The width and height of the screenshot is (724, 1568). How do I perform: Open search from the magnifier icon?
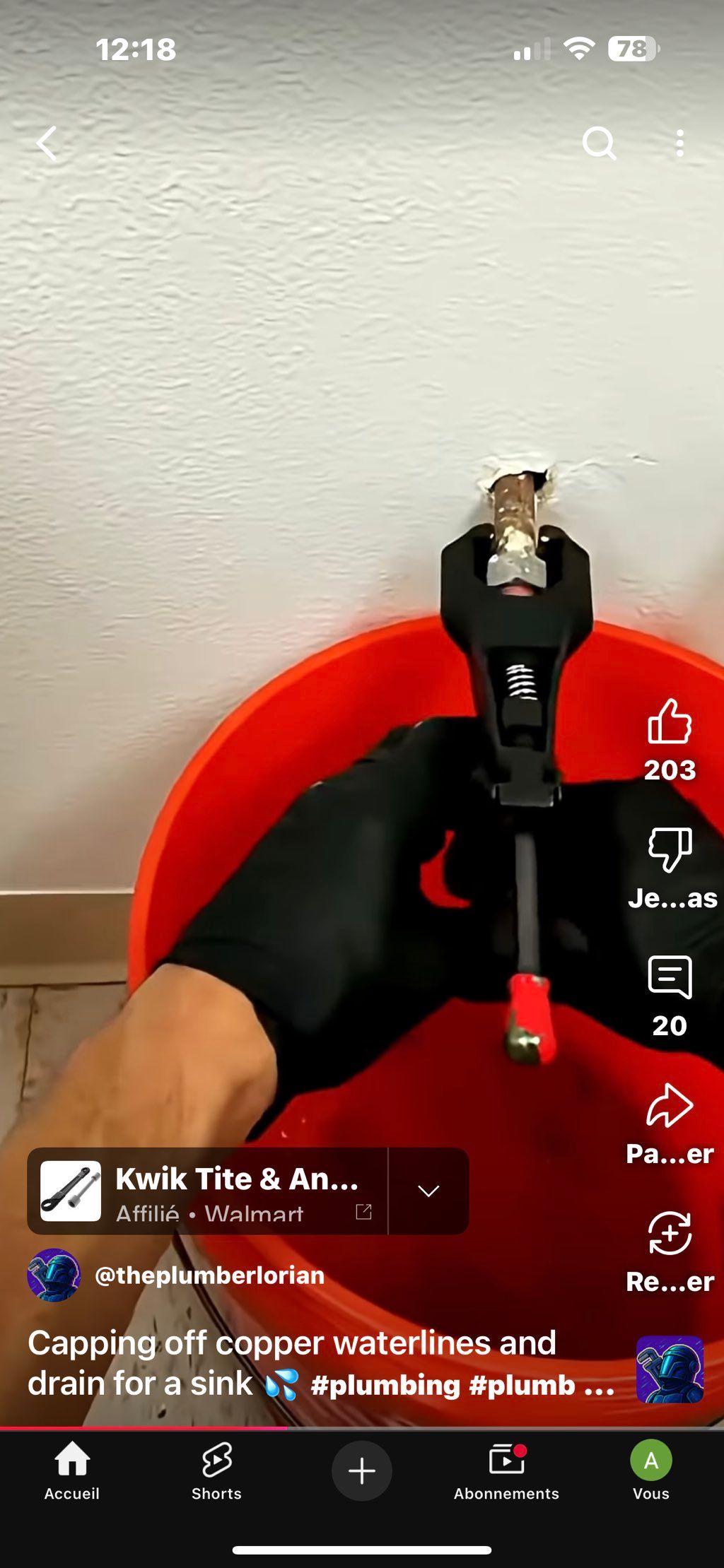coord(599,143)
